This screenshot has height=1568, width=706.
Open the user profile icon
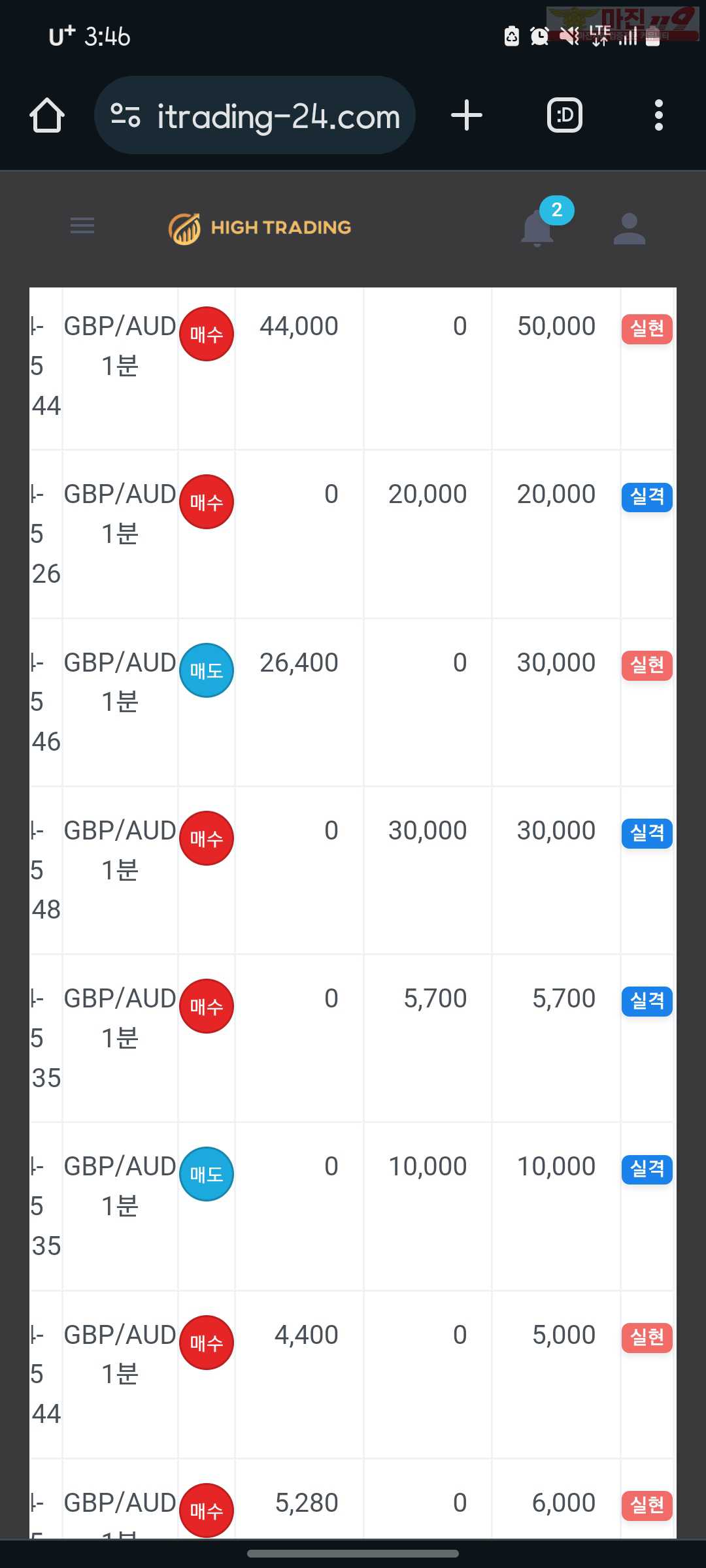click(630, 229)
